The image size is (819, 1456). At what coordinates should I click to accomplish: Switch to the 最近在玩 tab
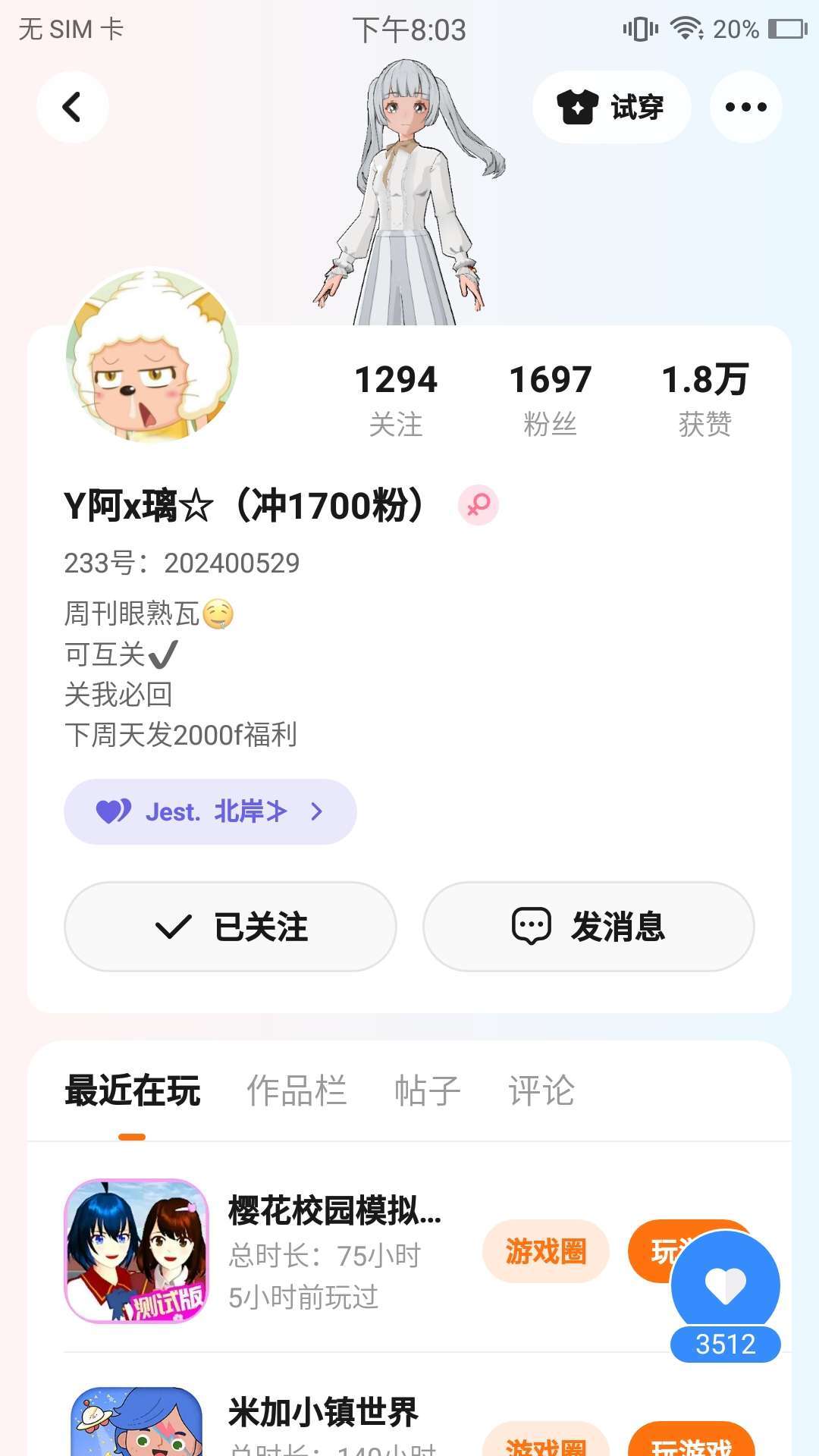point(132,1091)
